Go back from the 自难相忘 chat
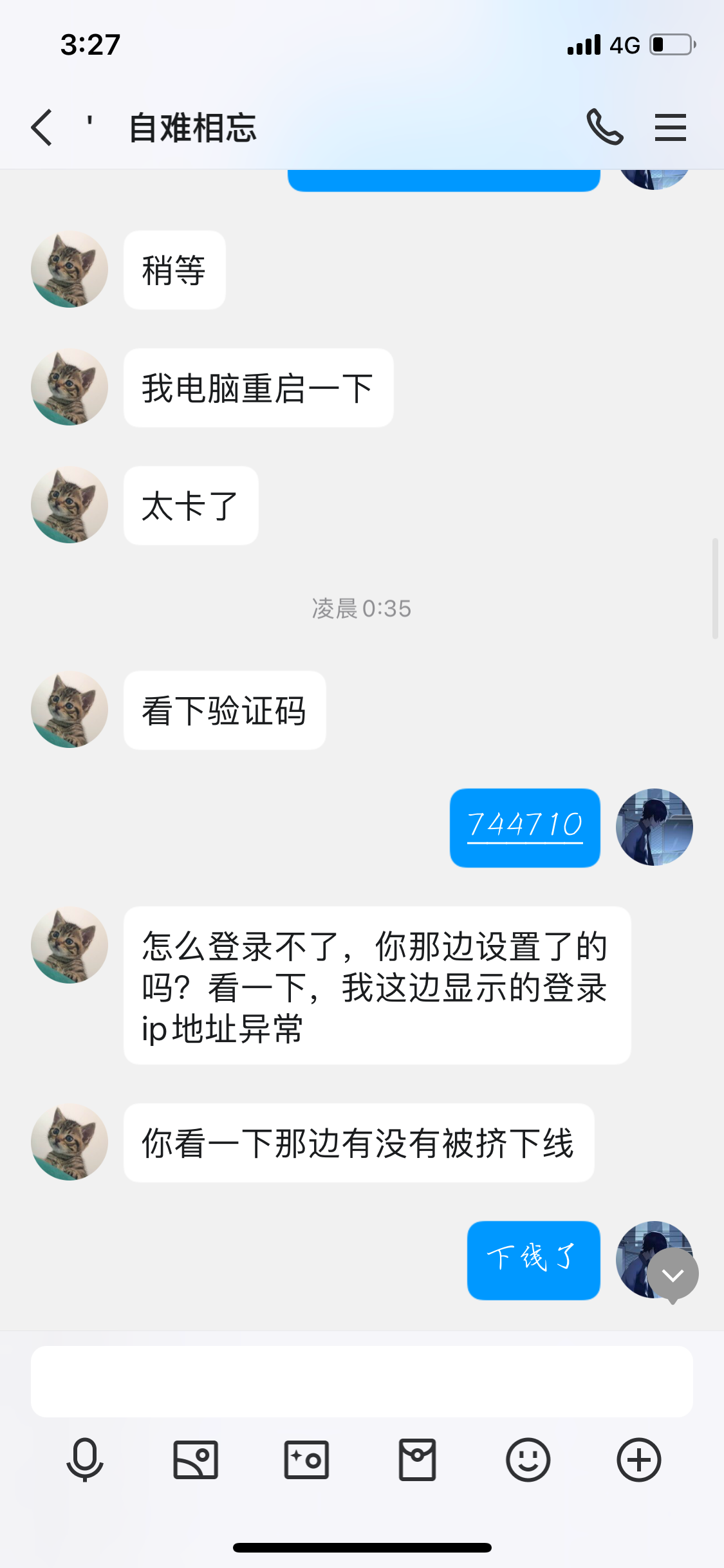Screen dimensions: 724x1568 42,127
